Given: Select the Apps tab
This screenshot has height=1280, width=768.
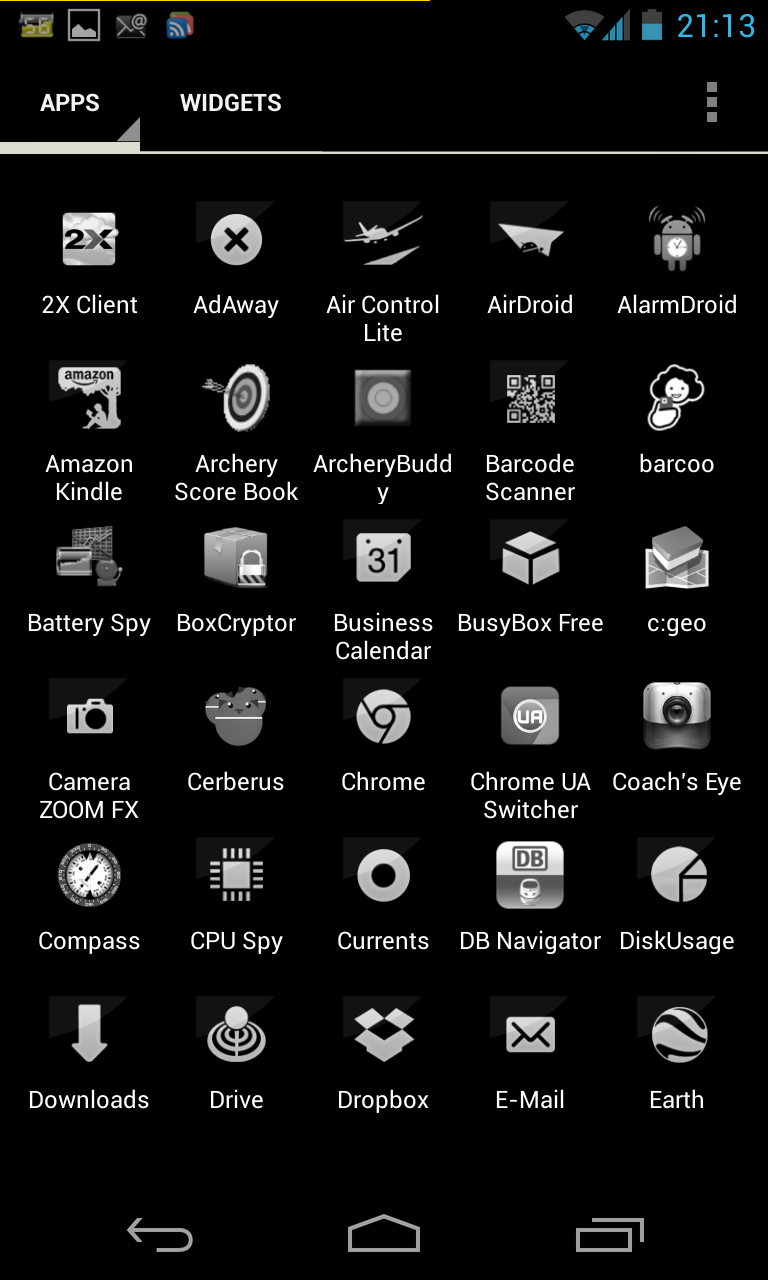Looking at the screenshot, I should point(70,103).
